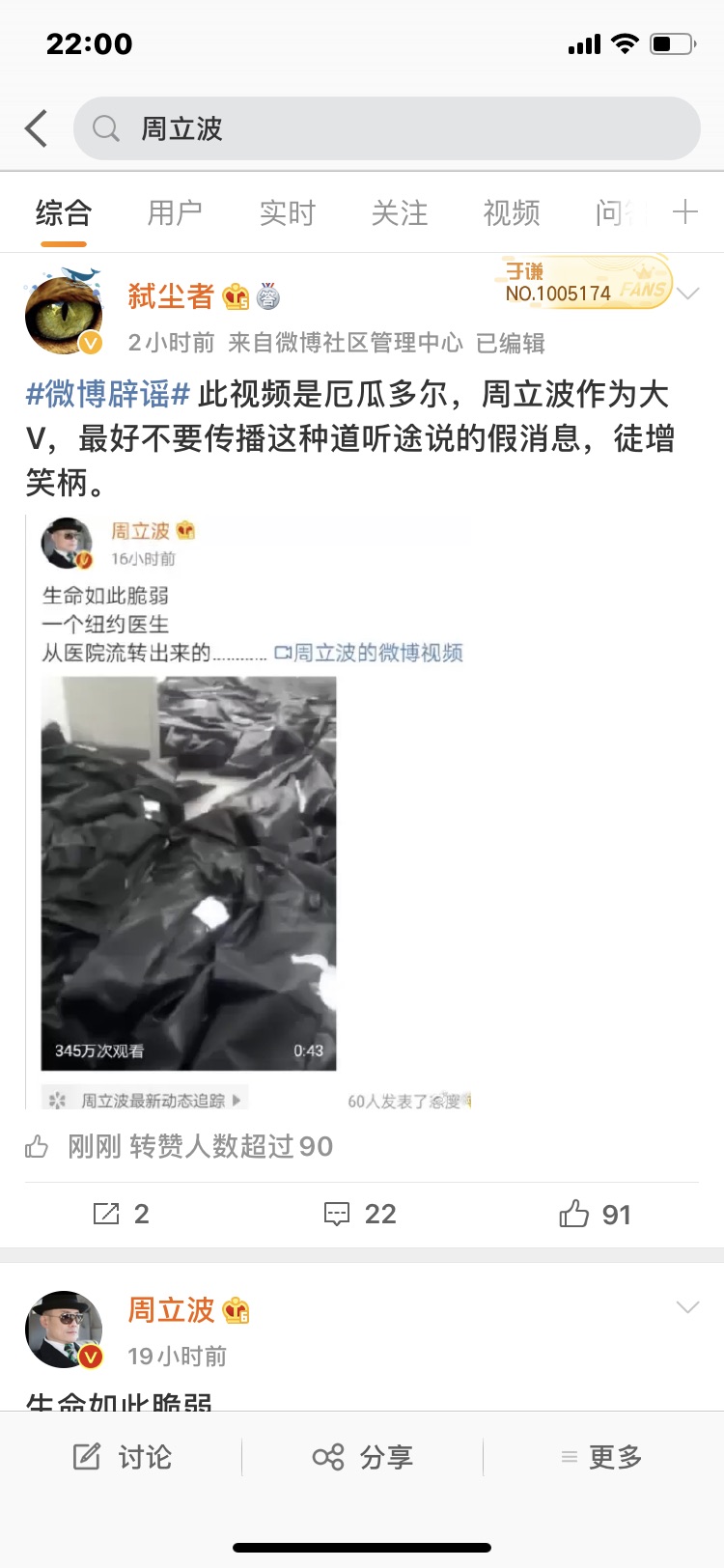Tap the plus icon beside the tabs

pyautogui.click(x=685, y=211)
